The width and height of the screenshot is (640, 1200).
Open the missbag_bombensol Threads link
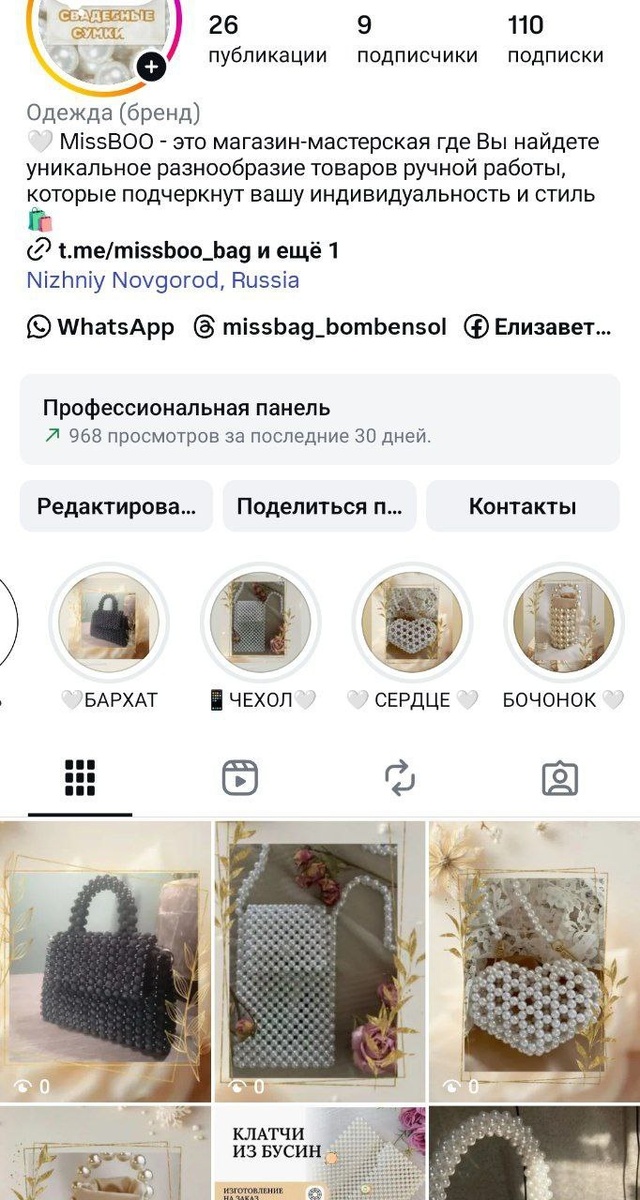pyautogui.click(x=320, y=327)
